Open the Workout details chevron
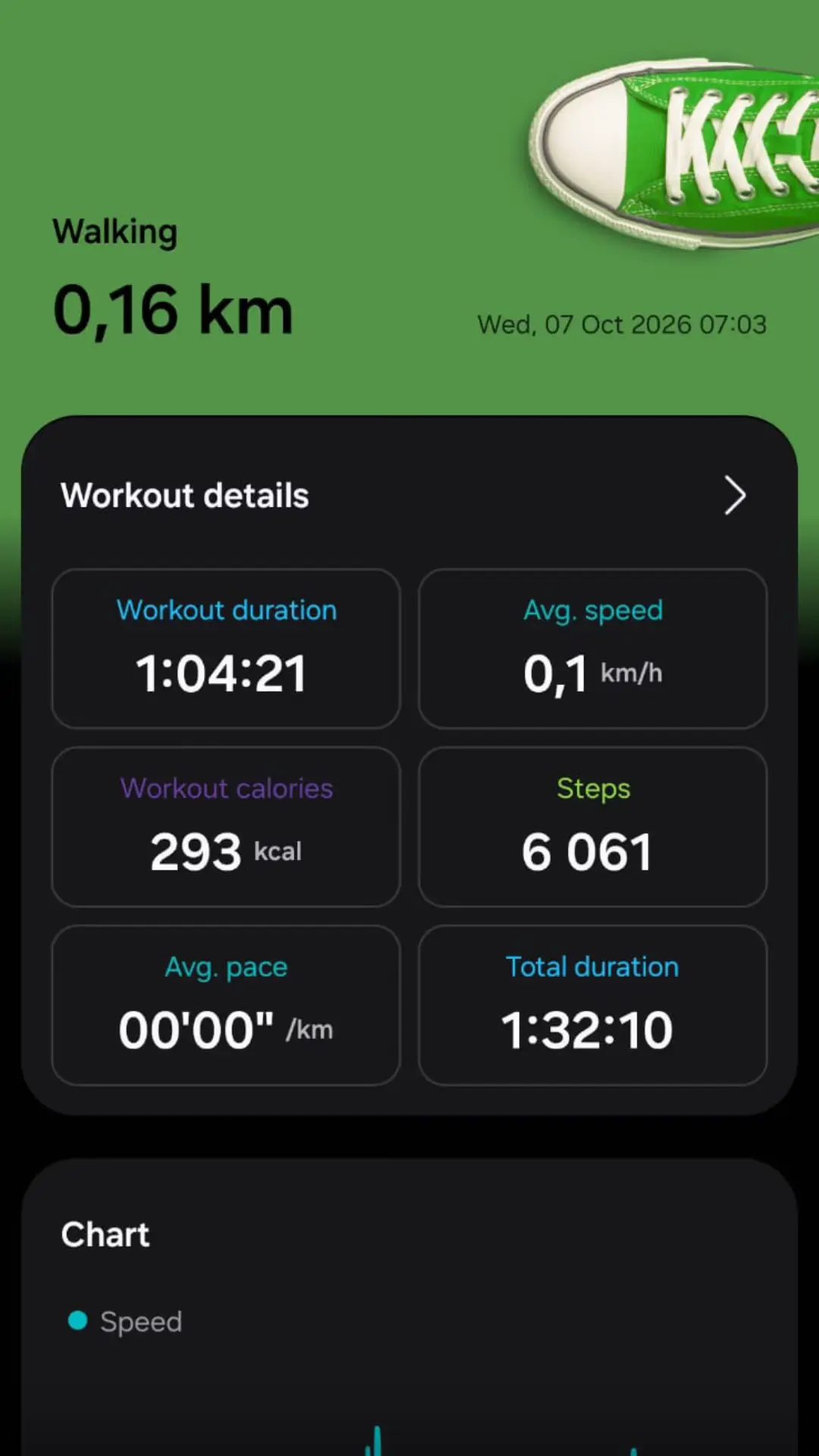This screenshot has width=819, height=1456. 734,496
